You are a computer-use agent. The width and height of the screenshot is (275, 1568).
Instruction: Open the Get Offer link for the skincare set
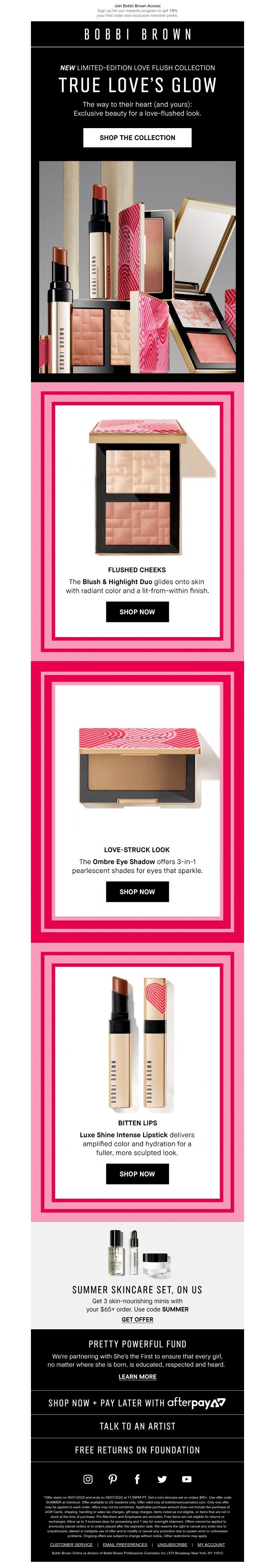(x=137, y=1319)
